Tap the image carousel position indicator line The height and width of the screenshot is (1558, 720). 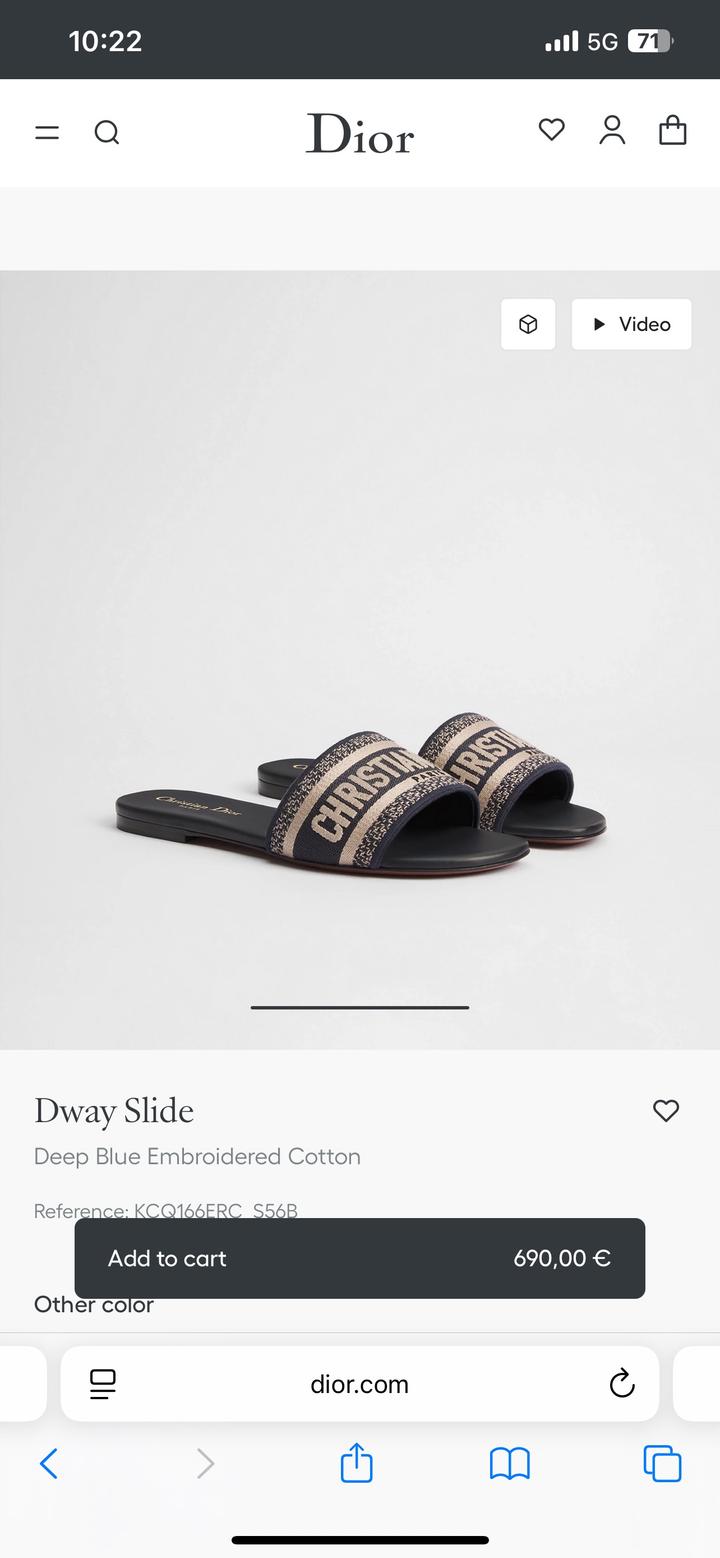359,1007
